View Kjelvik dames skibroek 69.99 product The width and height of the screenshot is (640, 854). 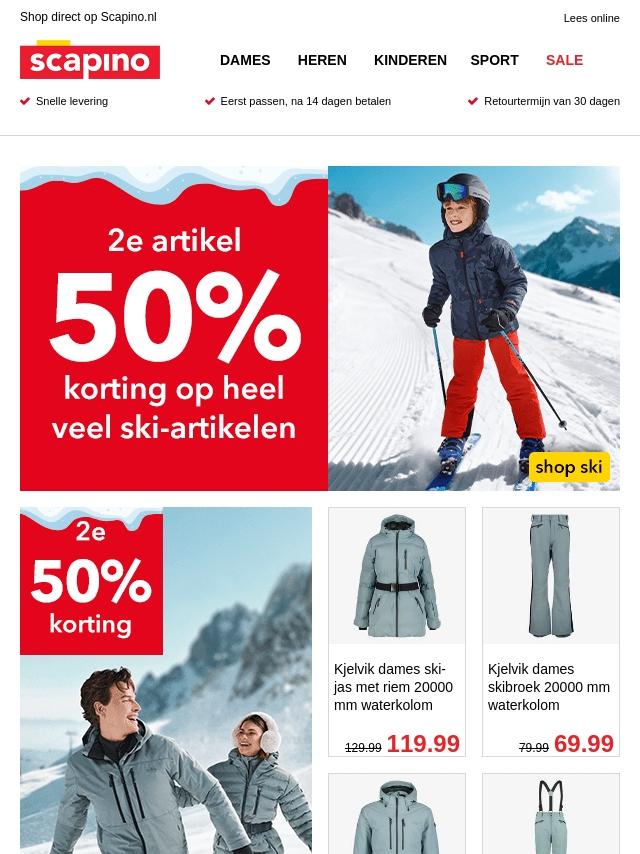point(551,632)
